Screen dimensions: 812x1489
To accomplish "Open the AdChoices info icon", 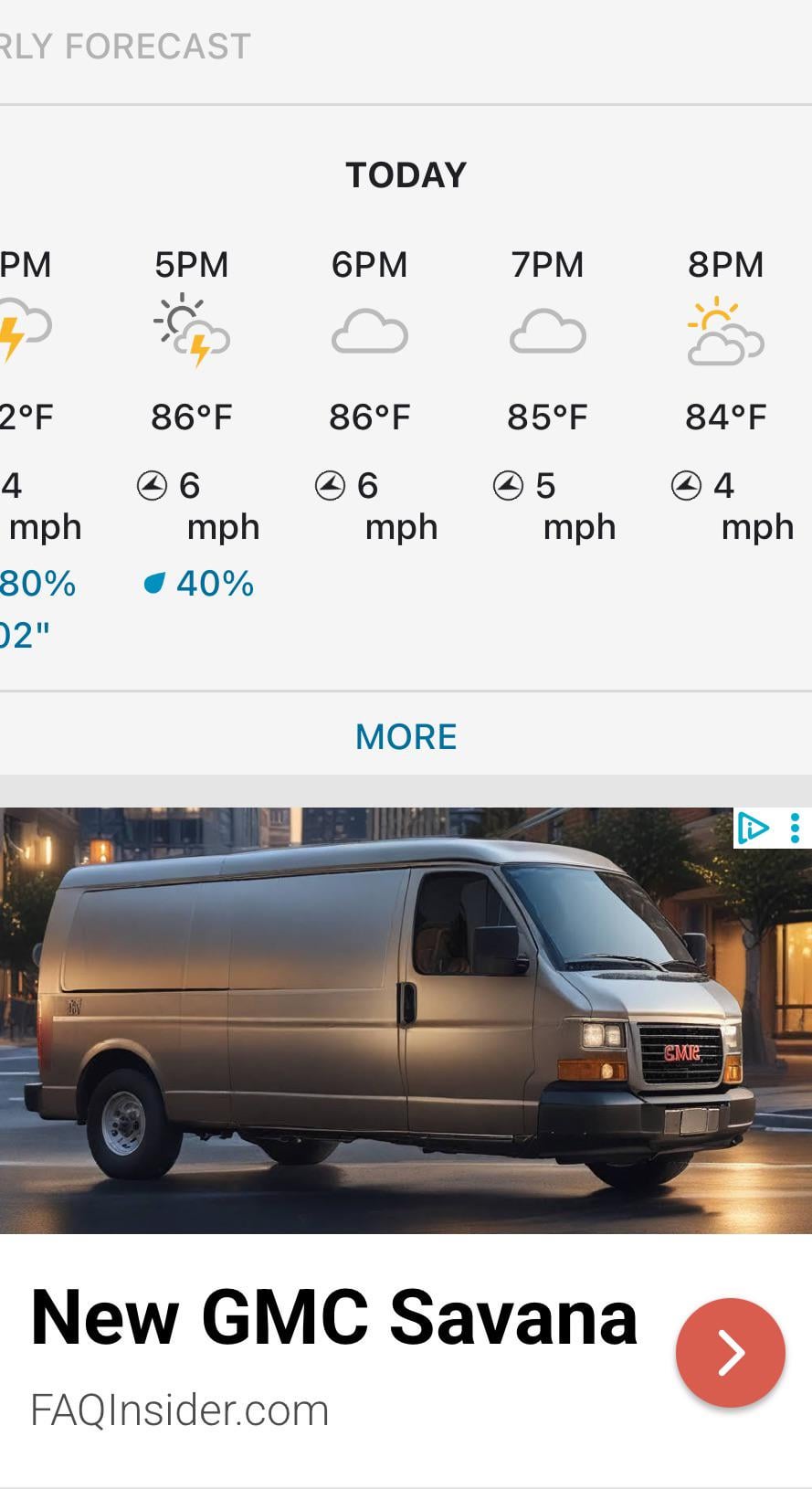I will (x=754, y=828).
